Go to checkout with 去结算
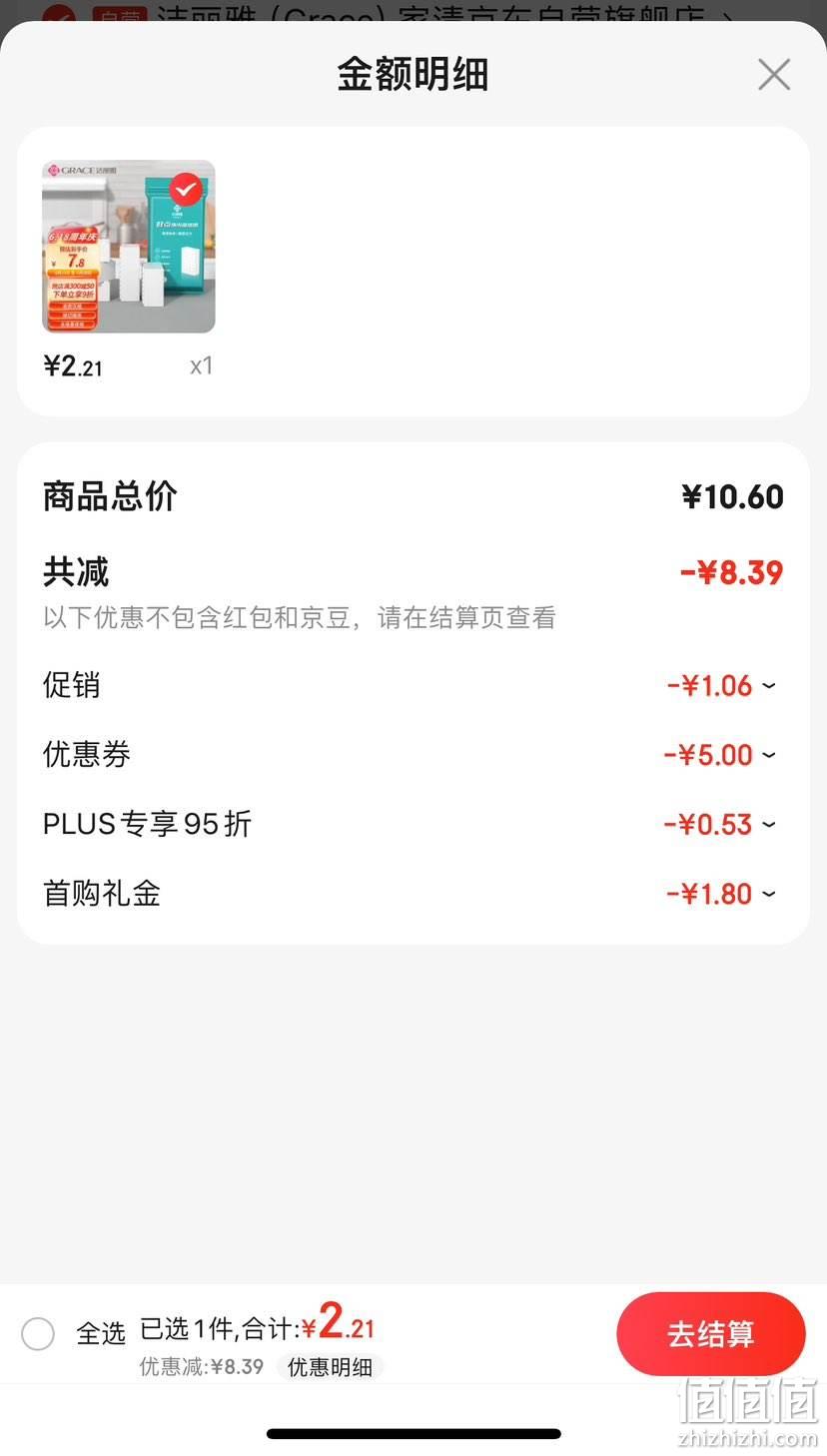 [x=711, y=1334]
